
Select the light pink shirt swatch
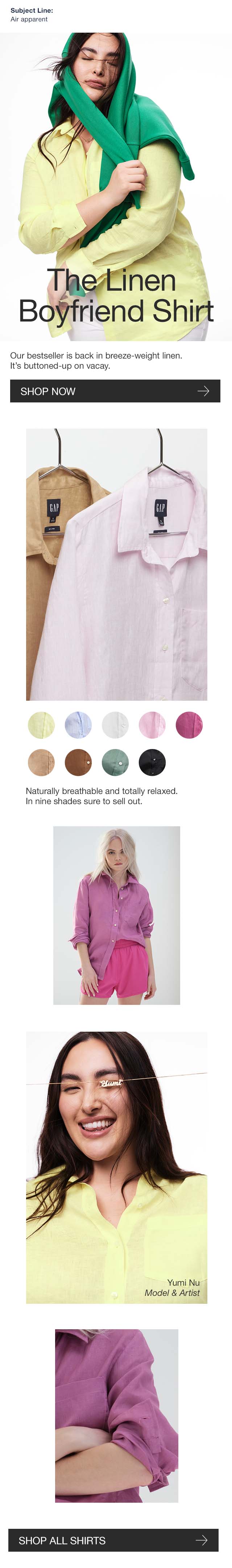153,725
